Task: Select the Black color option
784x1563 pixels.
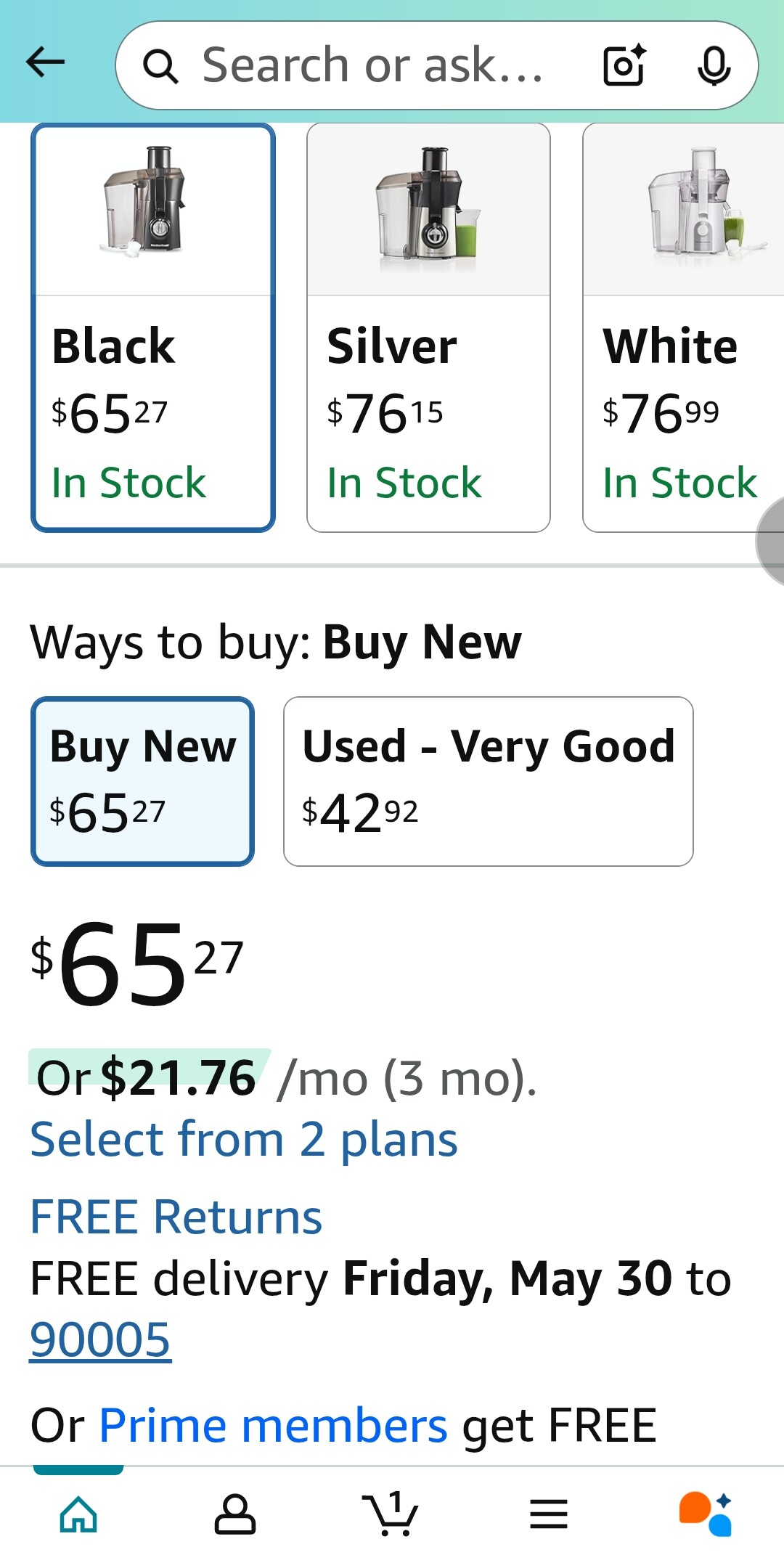Action: (x=153, y=327)
